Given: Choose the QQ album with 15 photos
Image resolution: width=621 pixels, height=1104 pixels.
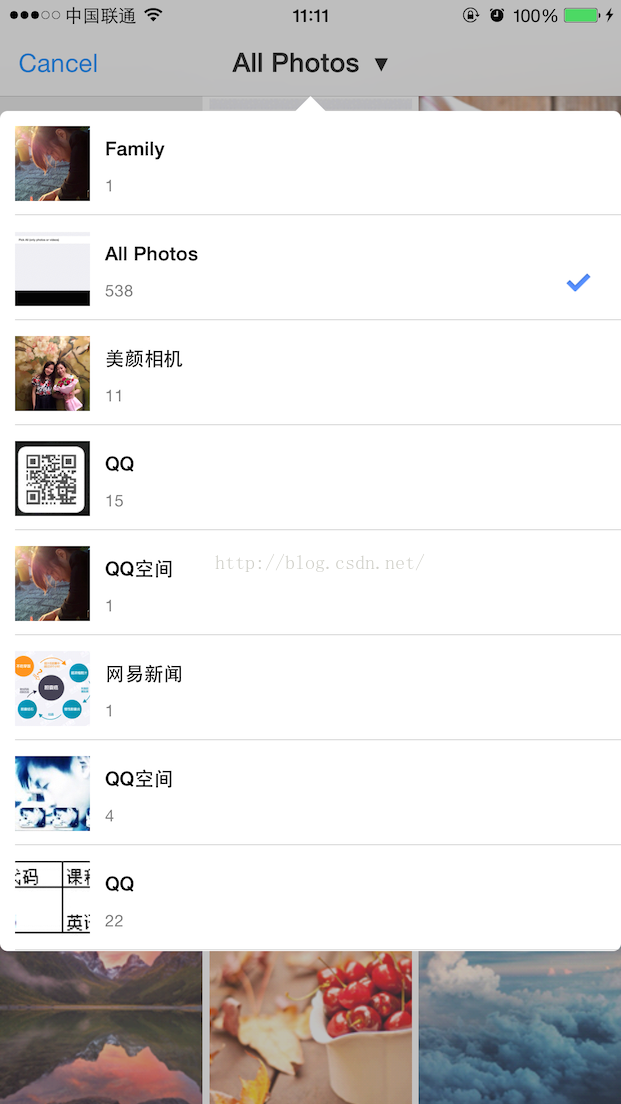Looking at the screenshot, I should (310, 477).
